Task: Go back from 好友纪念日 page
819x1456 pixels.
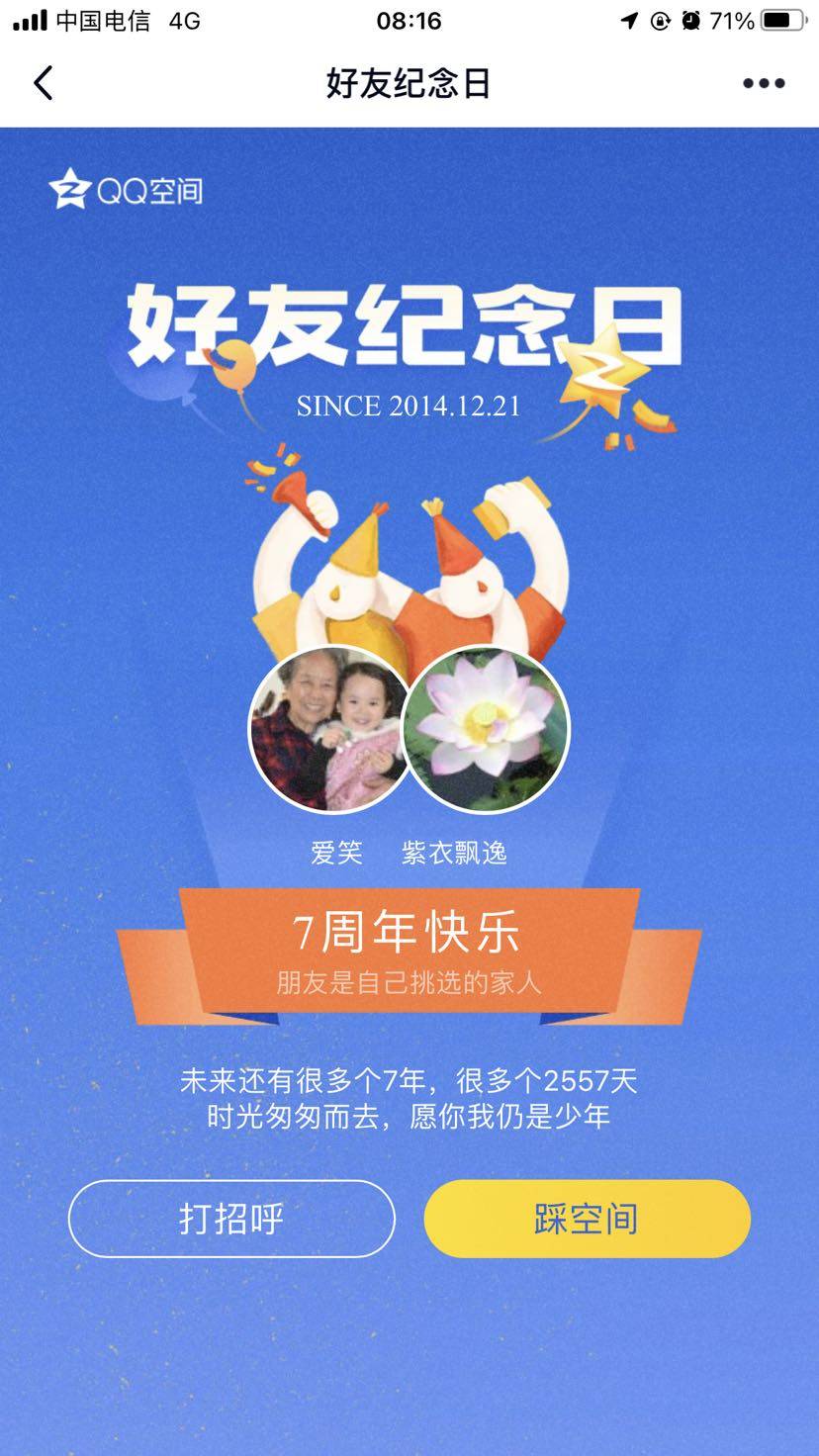Action: (x=44, y=84)
